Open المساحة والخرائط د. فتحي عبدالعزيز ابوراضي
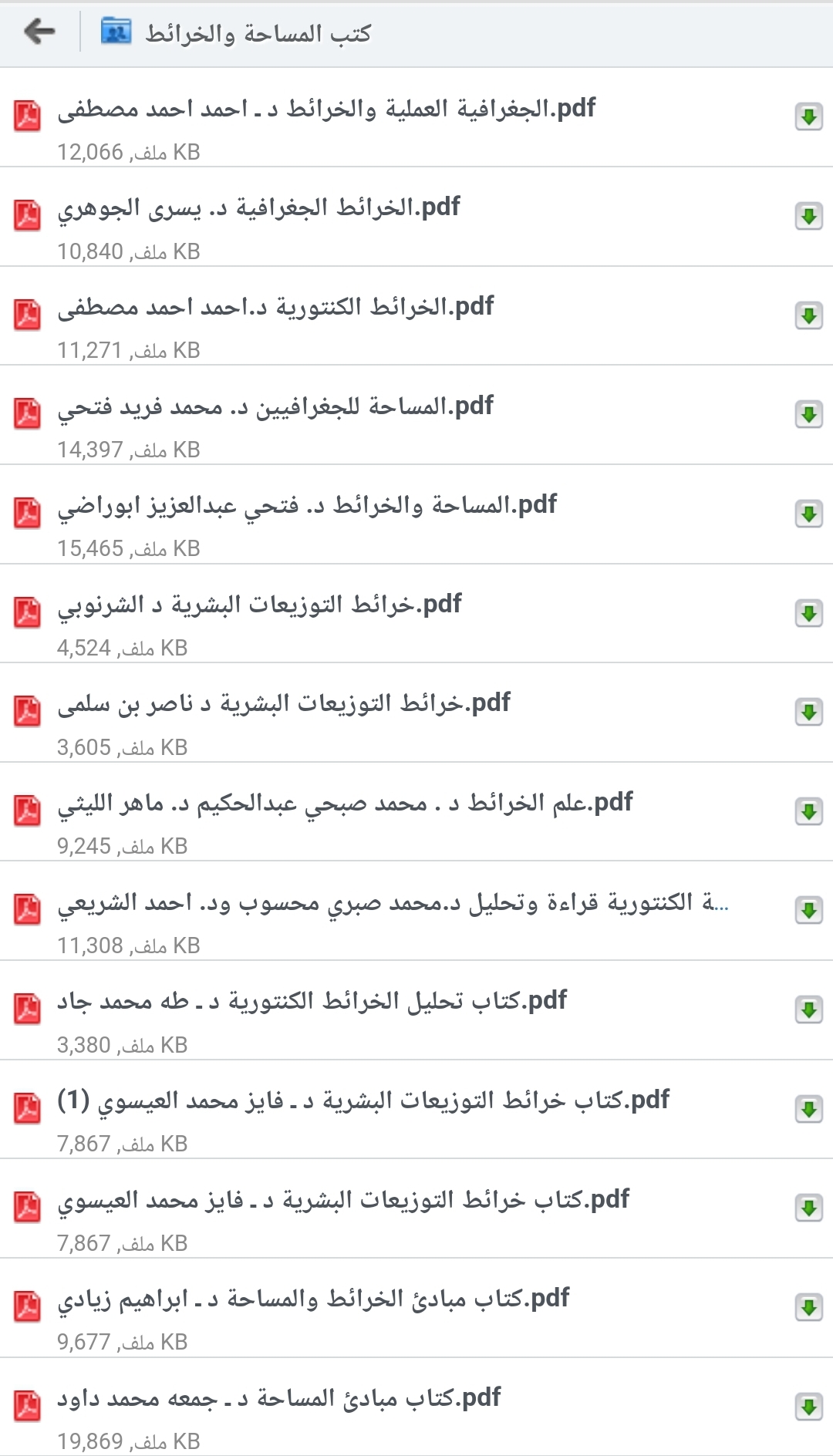Screen dimensions: 833x1456 pos(306,506)
